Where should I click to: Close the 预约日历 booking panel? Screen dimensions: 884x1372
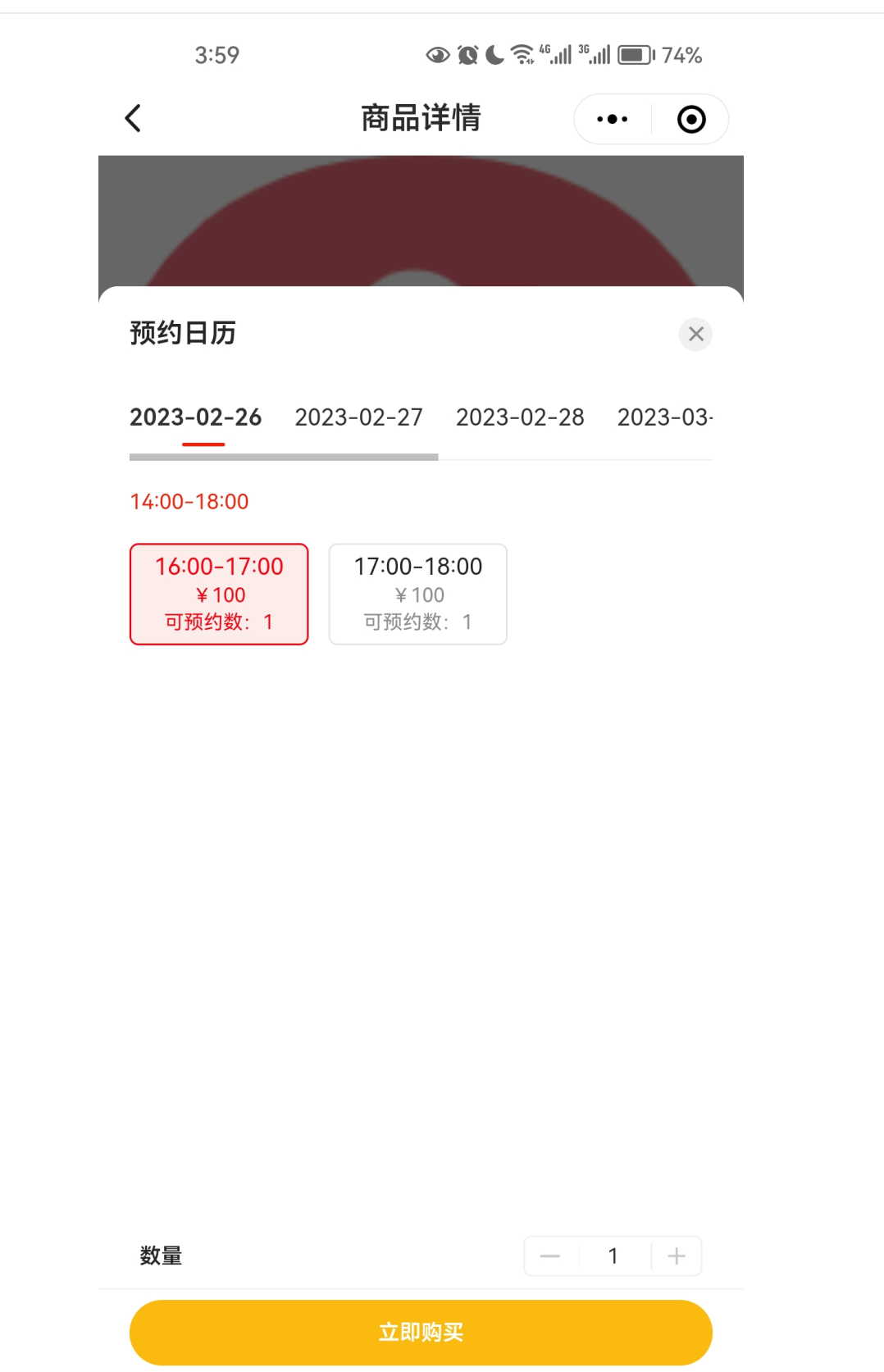click(x=695, y=334)
